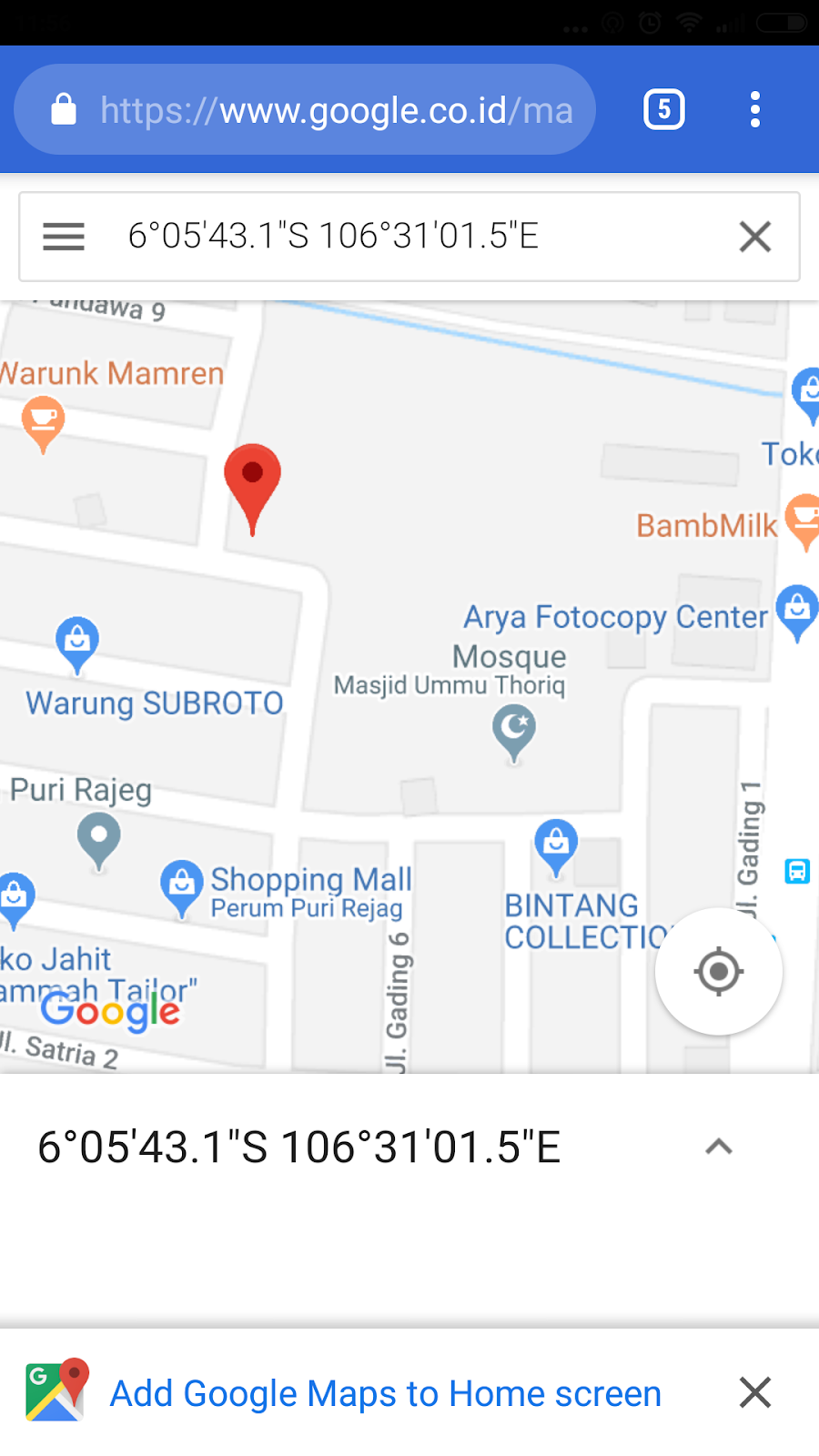Expand the coordinates info panel
819x1456 pixels.
718,1147
